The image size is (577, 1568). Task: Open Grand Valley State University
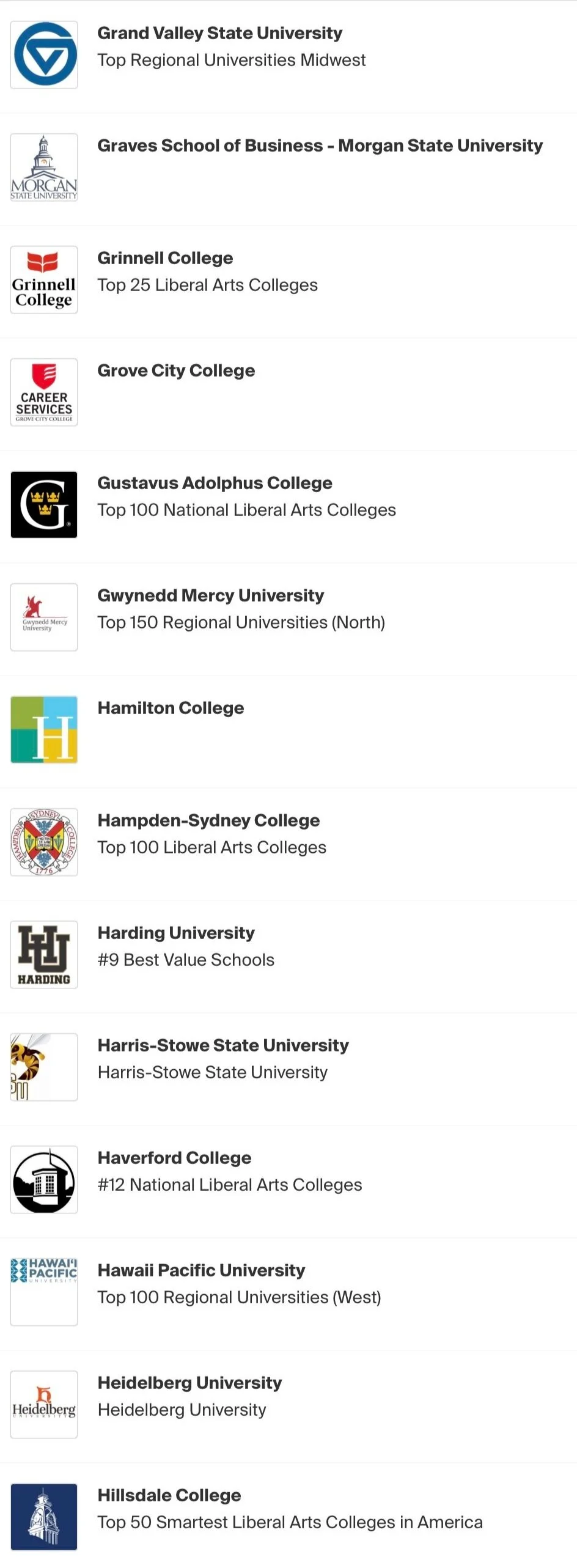pos(219,34)
